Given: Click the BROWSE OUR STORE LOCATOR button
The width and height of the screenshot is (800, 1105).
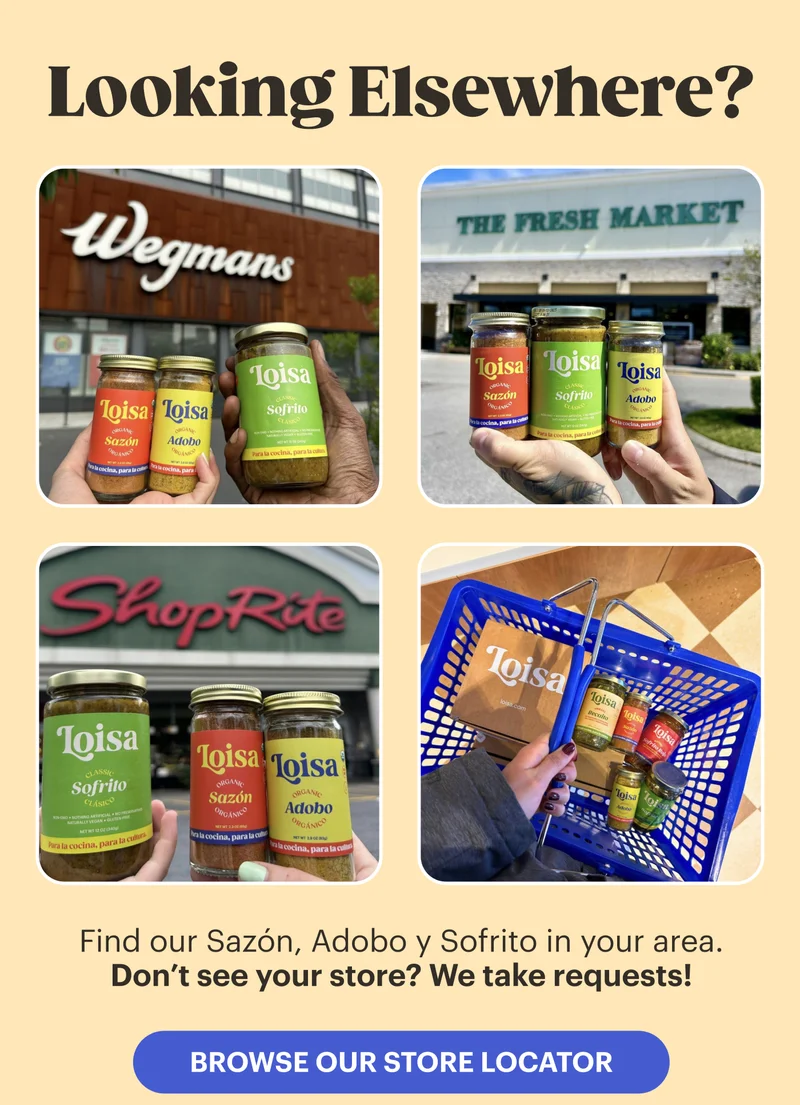Looking at the screenshot, I should click(x=400, y=1064).
